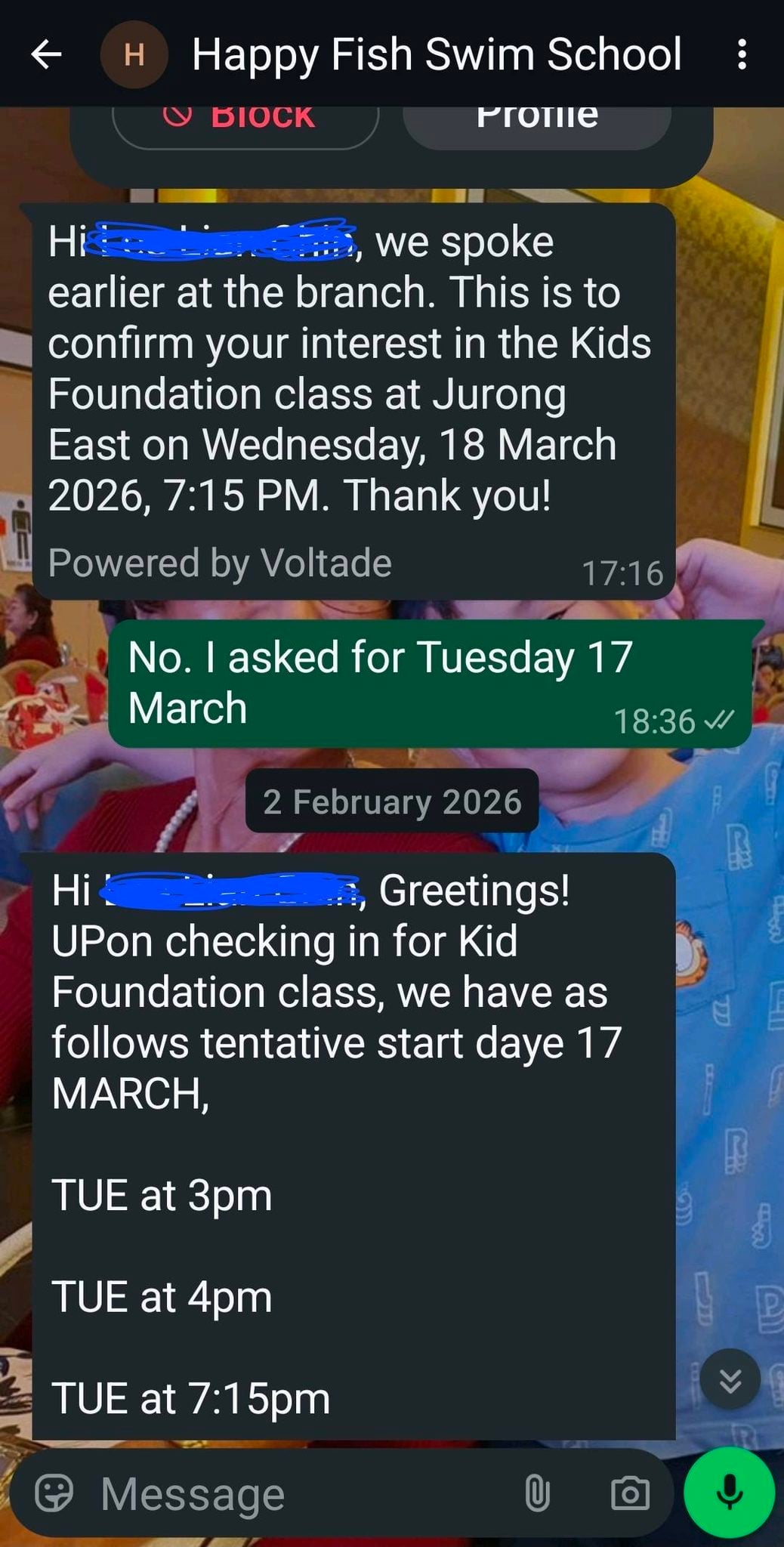The width and height of the screenshot is (784, 1547).
Task: Open the three-dot overflow menu
Action: [742, 53]
